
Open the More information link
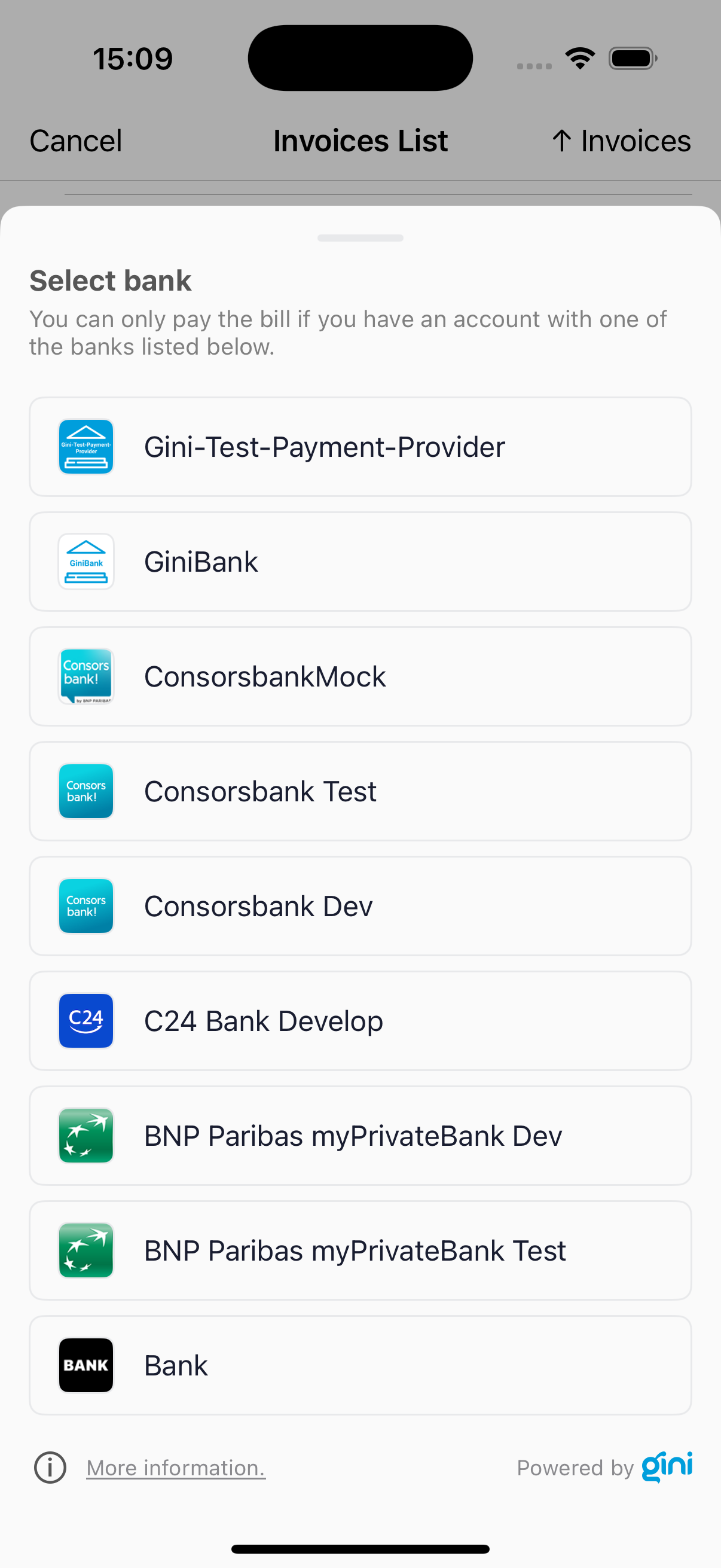[x=176, y=1468]
